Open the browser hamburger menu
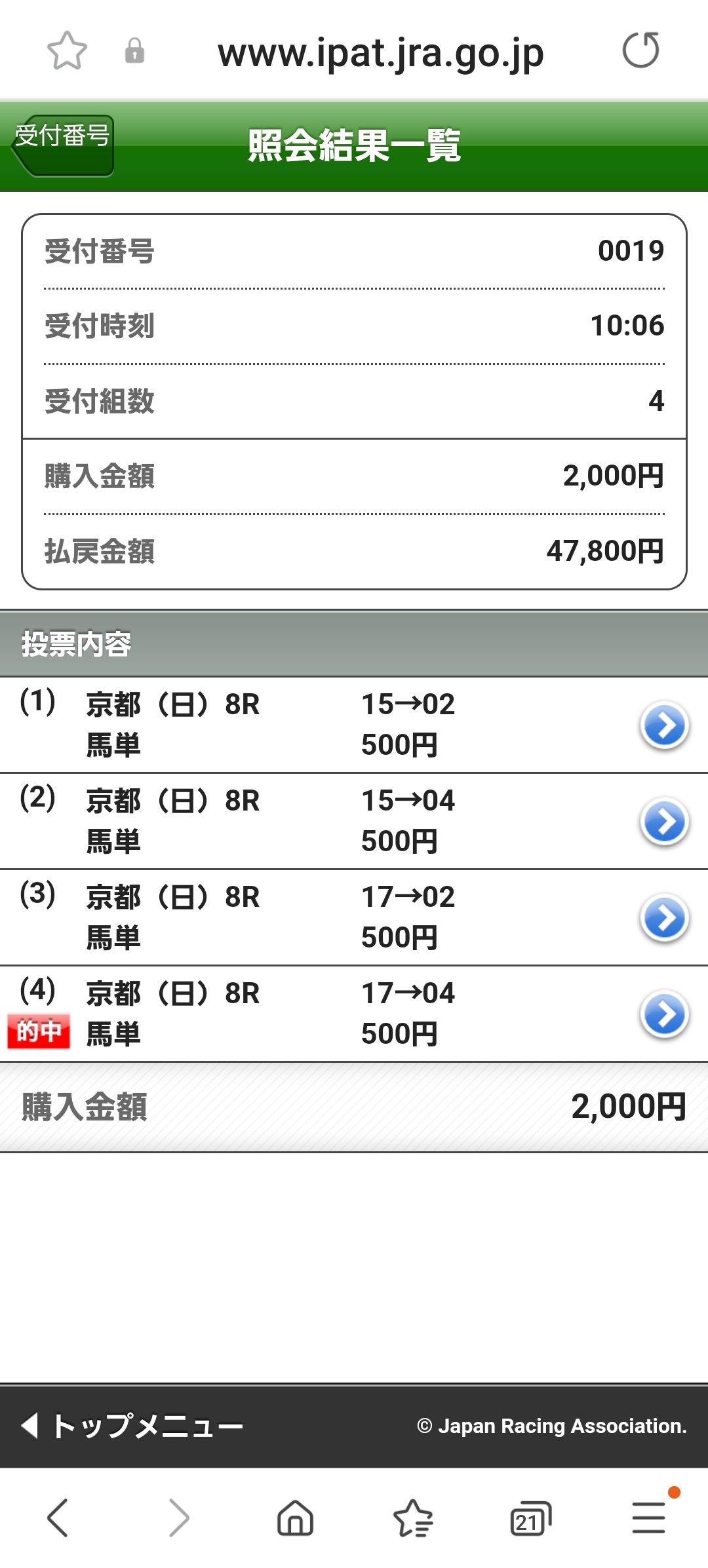Viewport: 708px width, 1568px height. (649, 1518)
